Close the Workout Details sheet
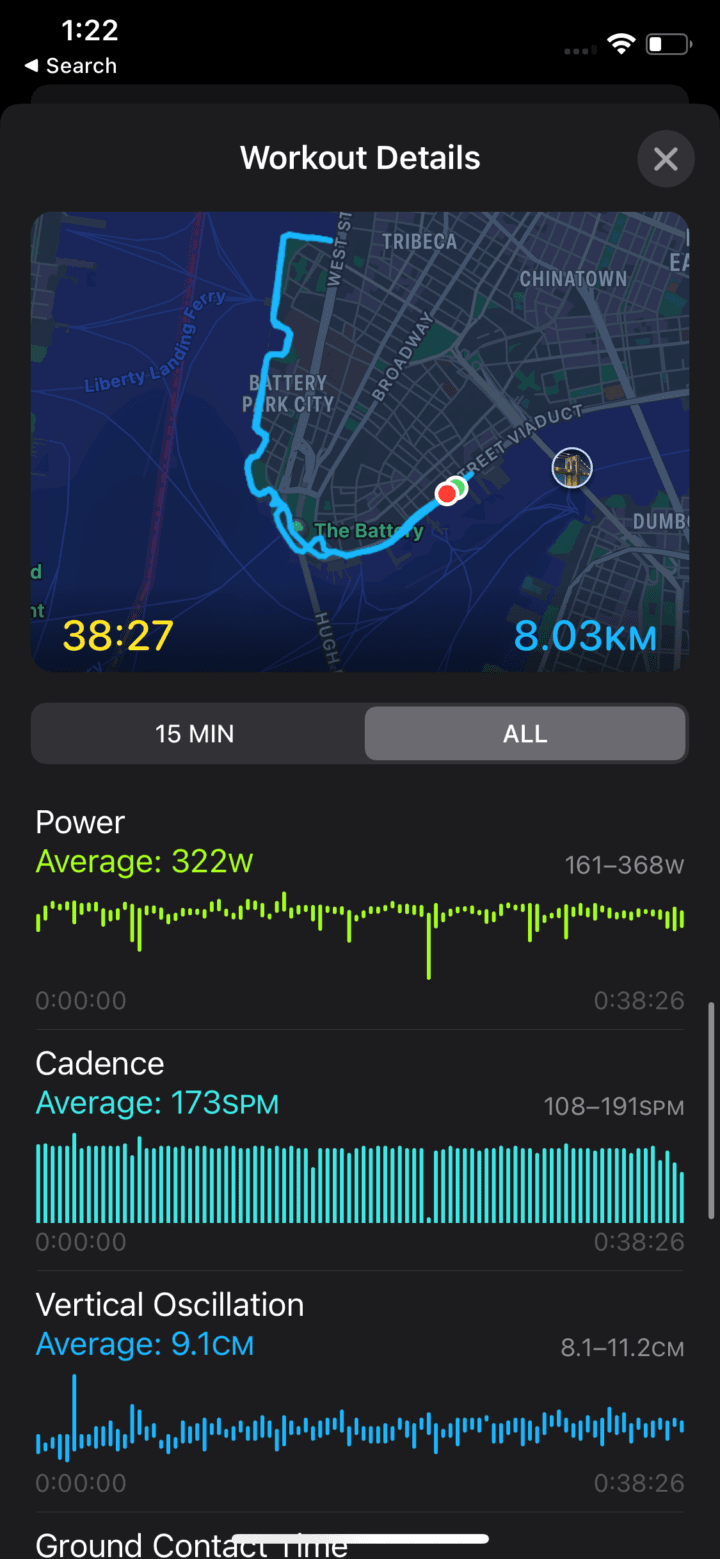Viewport: 720px width, 1559px height. click(665, 159)
